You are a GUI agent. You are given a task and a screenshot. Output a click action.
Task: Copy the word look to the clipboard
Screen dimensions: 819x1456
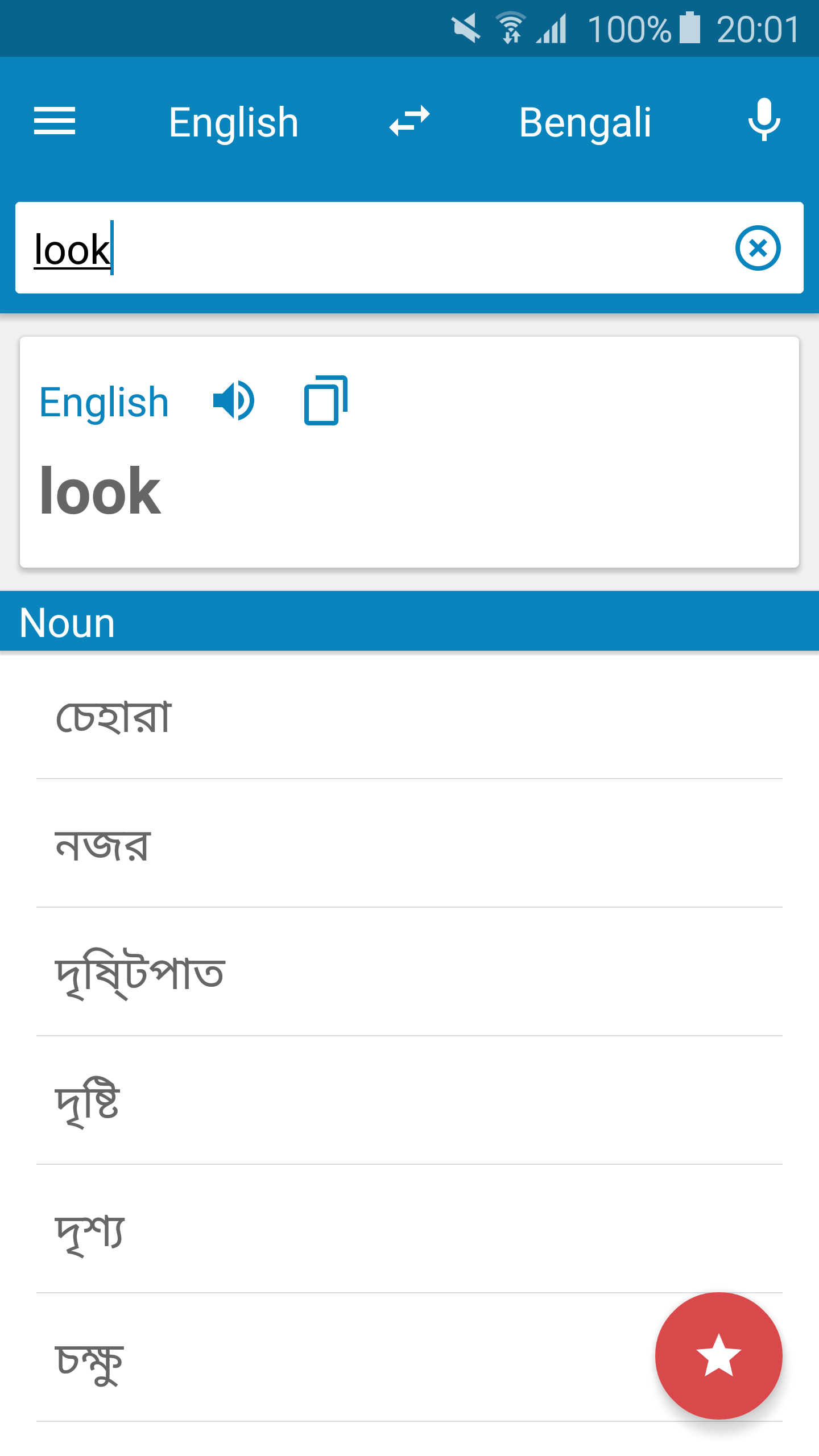tap(326, 400)
